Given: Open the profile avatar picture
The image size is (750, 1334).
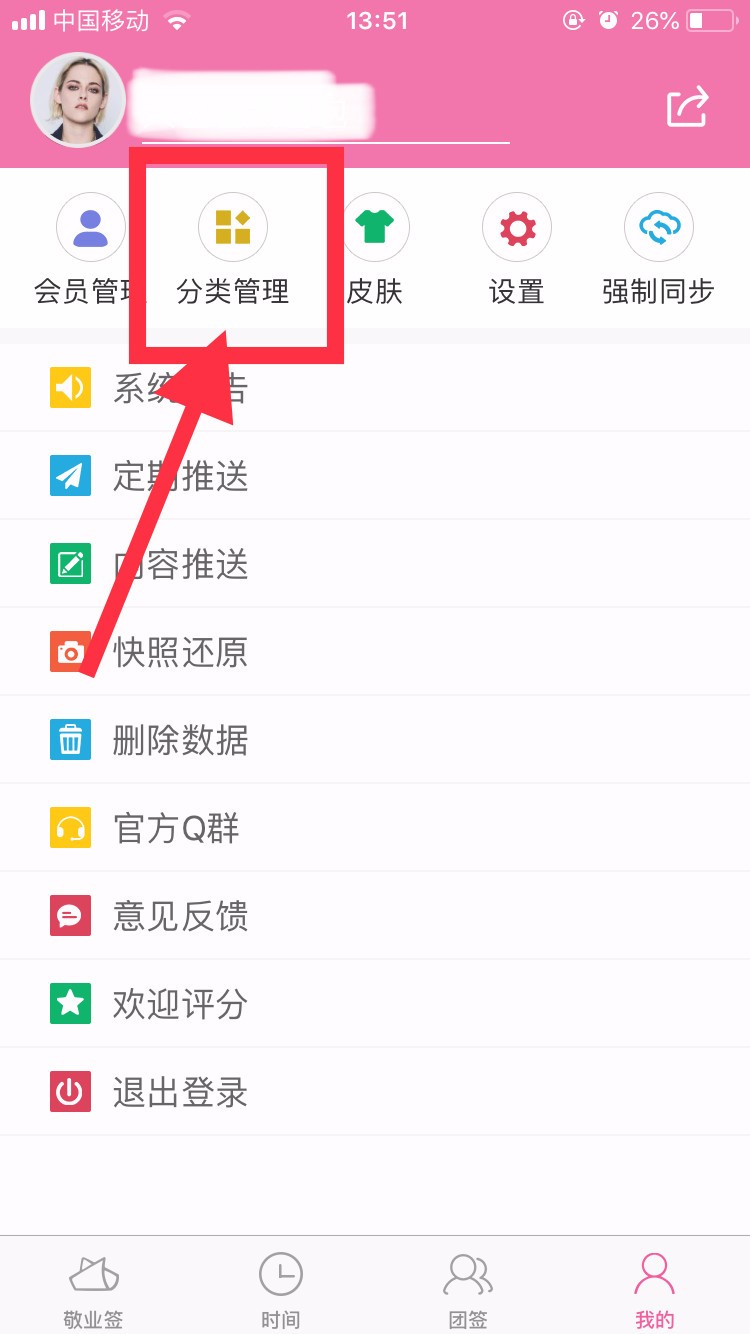Looking at the screenshot, I should 78,100.
